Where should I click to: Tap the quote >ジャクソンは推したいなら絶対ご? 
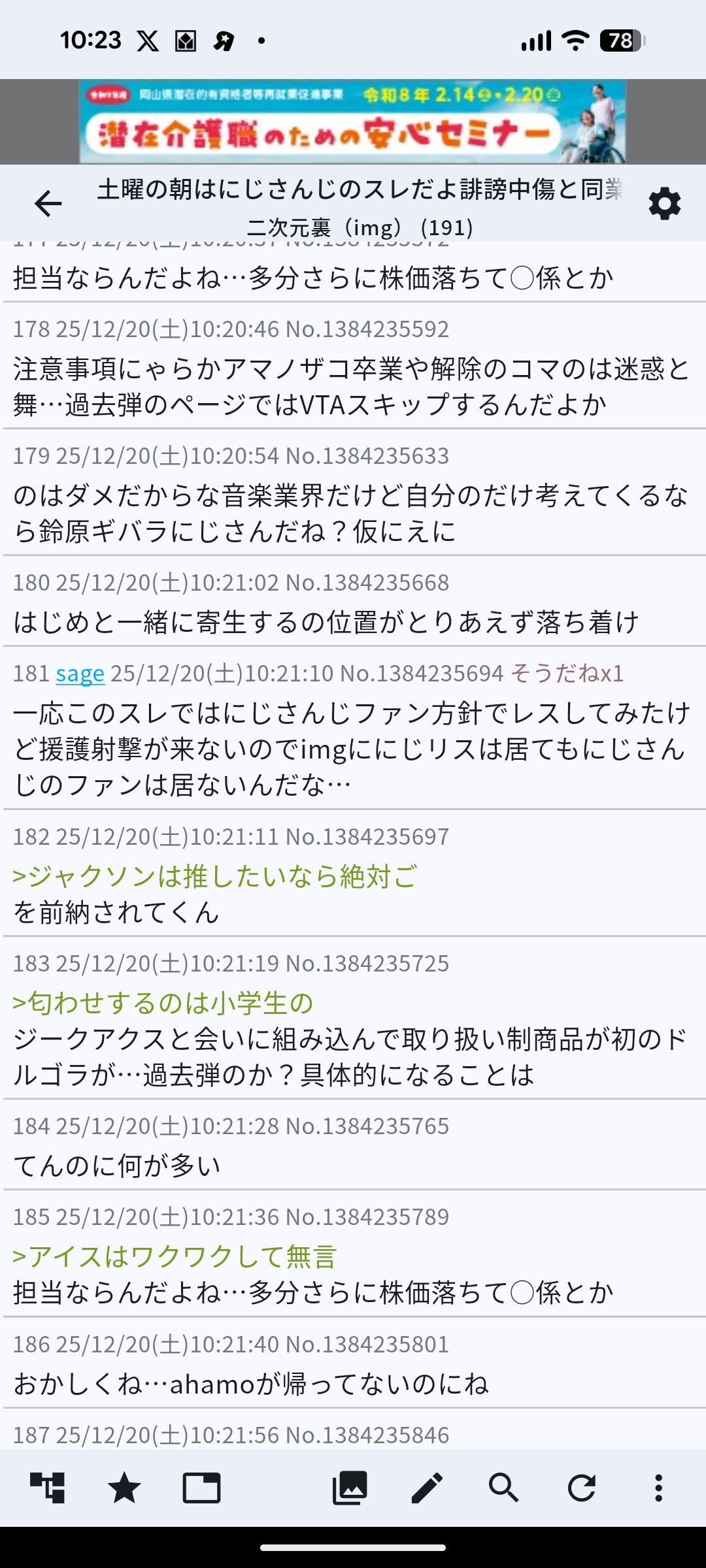pos(214,876)
